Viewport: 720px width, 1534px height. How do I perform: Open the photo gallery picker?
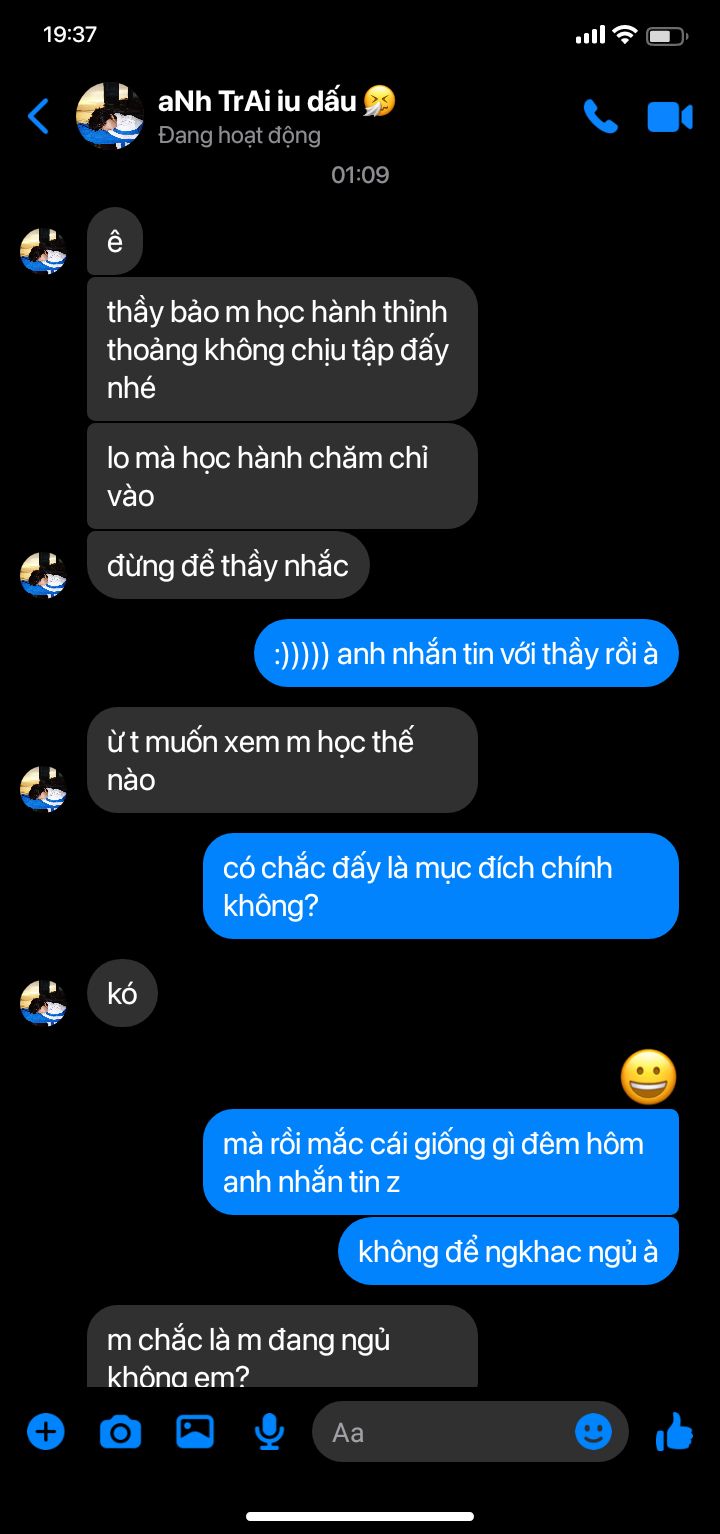pos(195,1432)
